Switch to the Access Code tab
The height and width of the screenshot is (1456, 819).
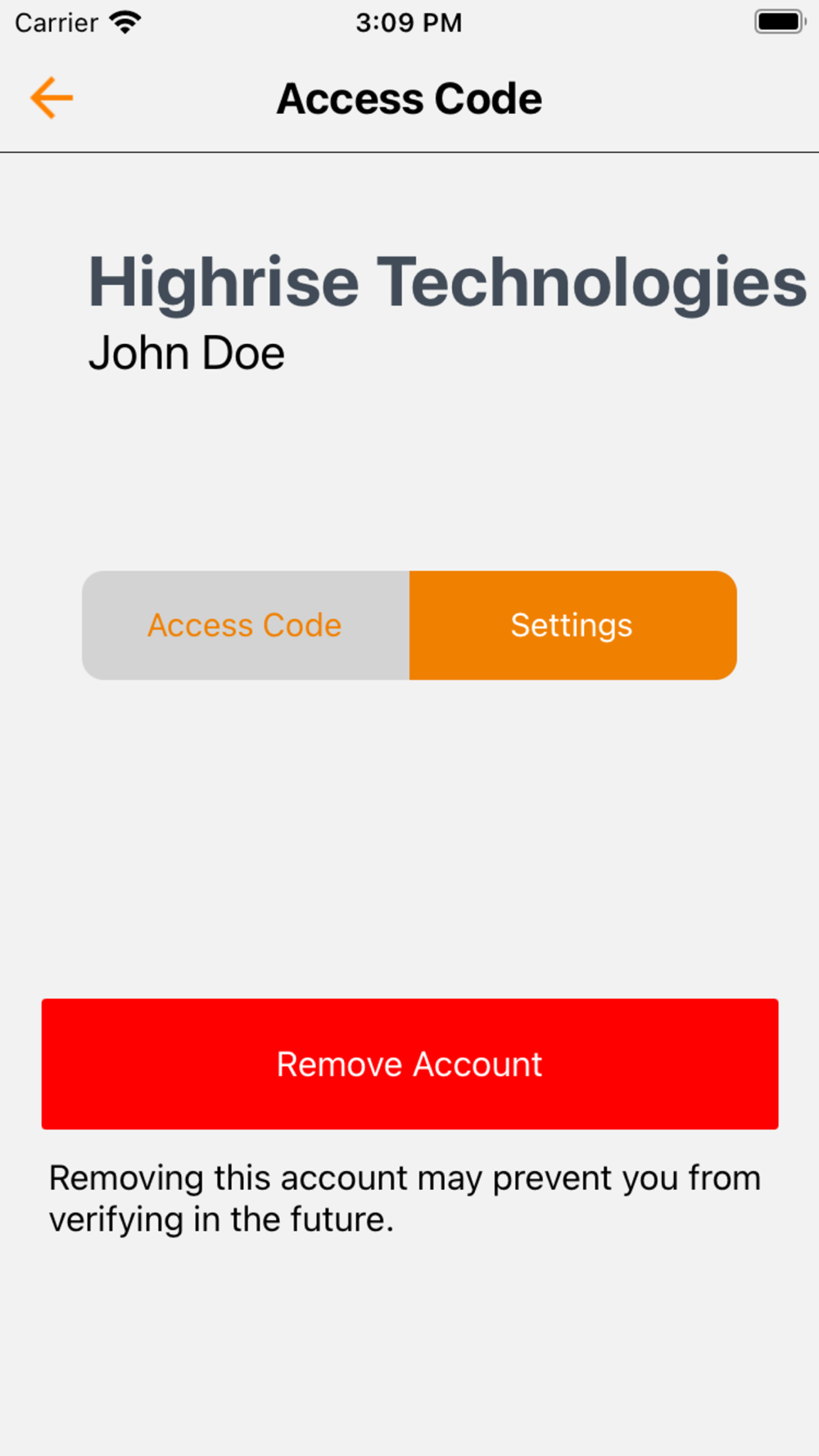[246, 625]
